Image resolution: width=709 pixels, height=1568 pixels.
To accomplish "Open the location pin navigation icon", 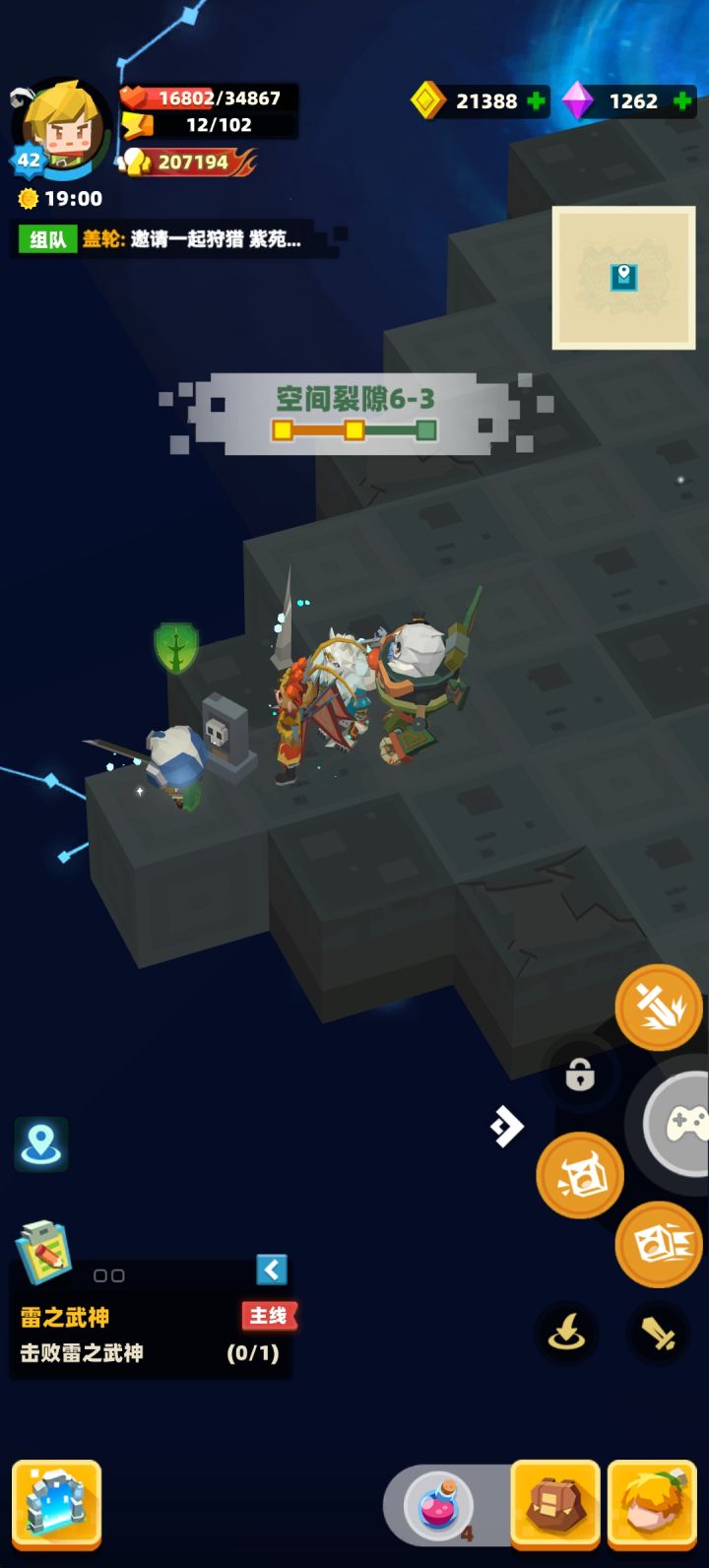I will tap(39, 1145).
